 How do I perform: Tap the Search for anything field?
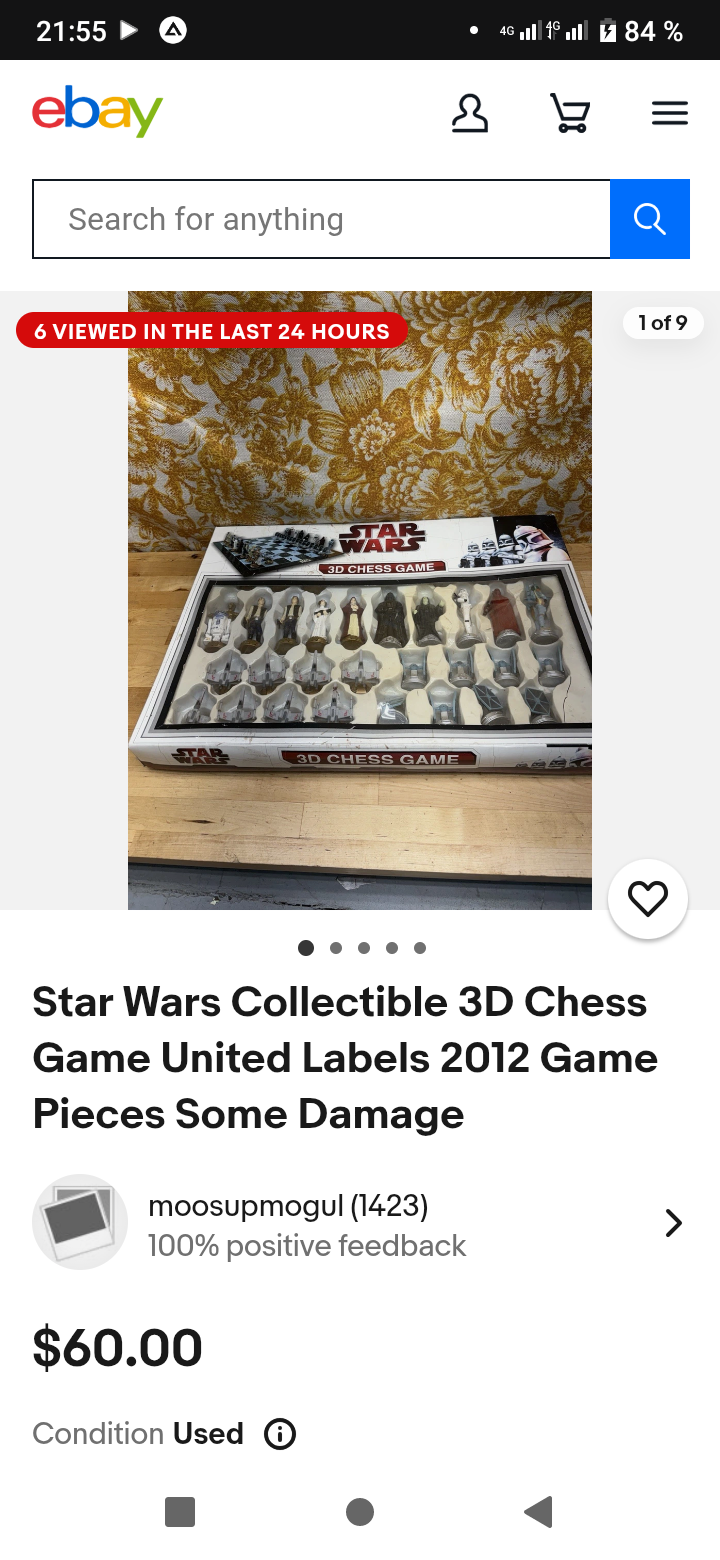click(x=321, y=219)
